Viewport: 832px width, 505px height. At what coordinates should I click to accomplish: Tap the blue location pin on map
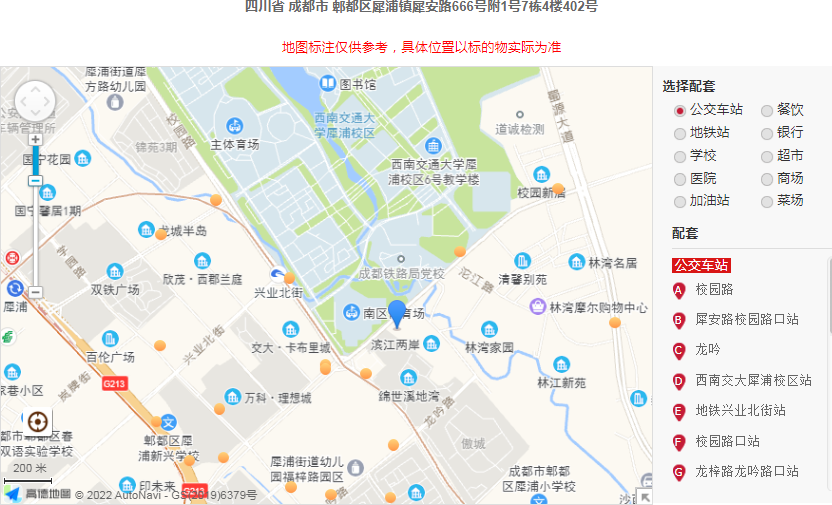[397, 312]
